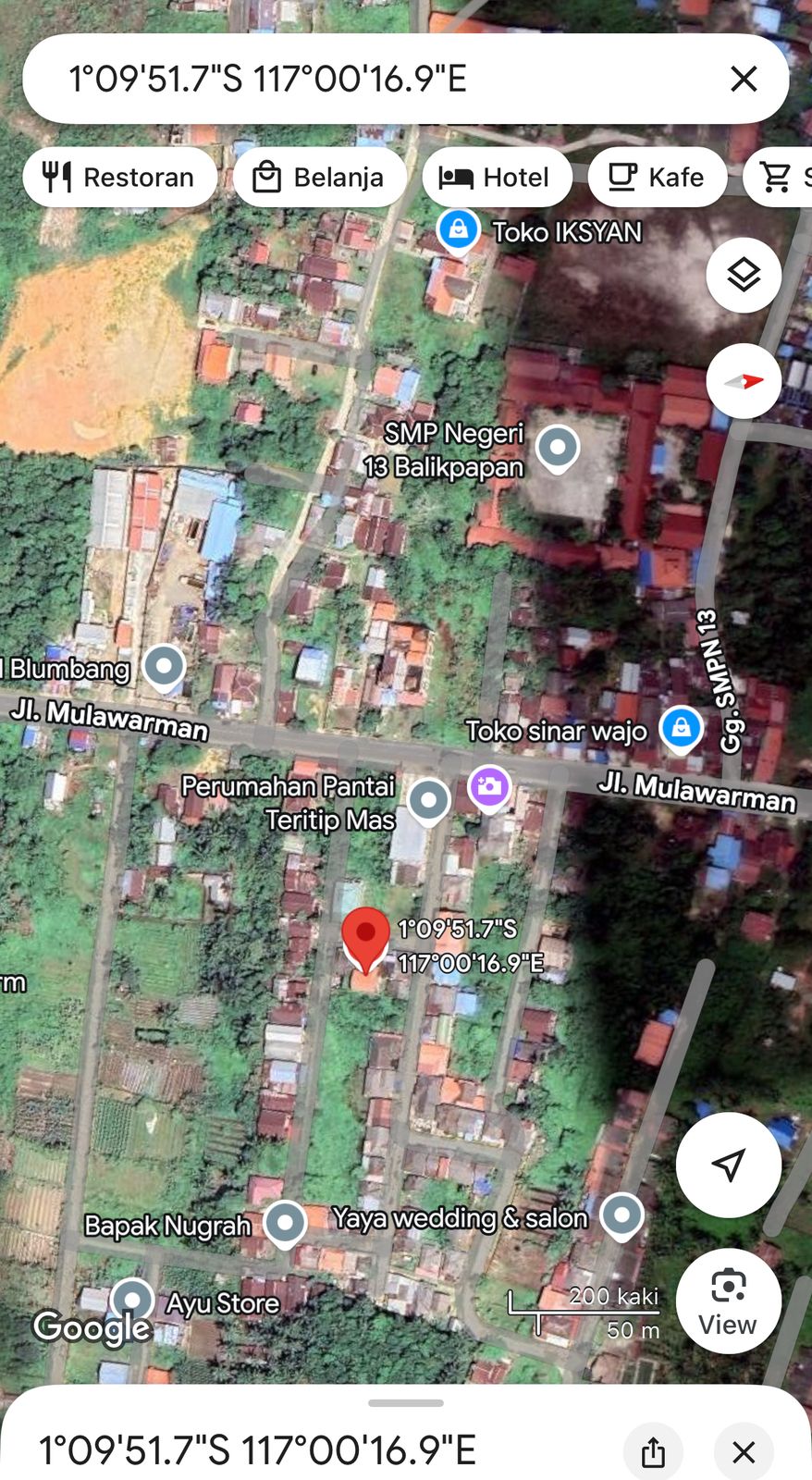This screenshot has height=1480, width=812.
Task: Center map on my current location
Action: coord(728,1165)
